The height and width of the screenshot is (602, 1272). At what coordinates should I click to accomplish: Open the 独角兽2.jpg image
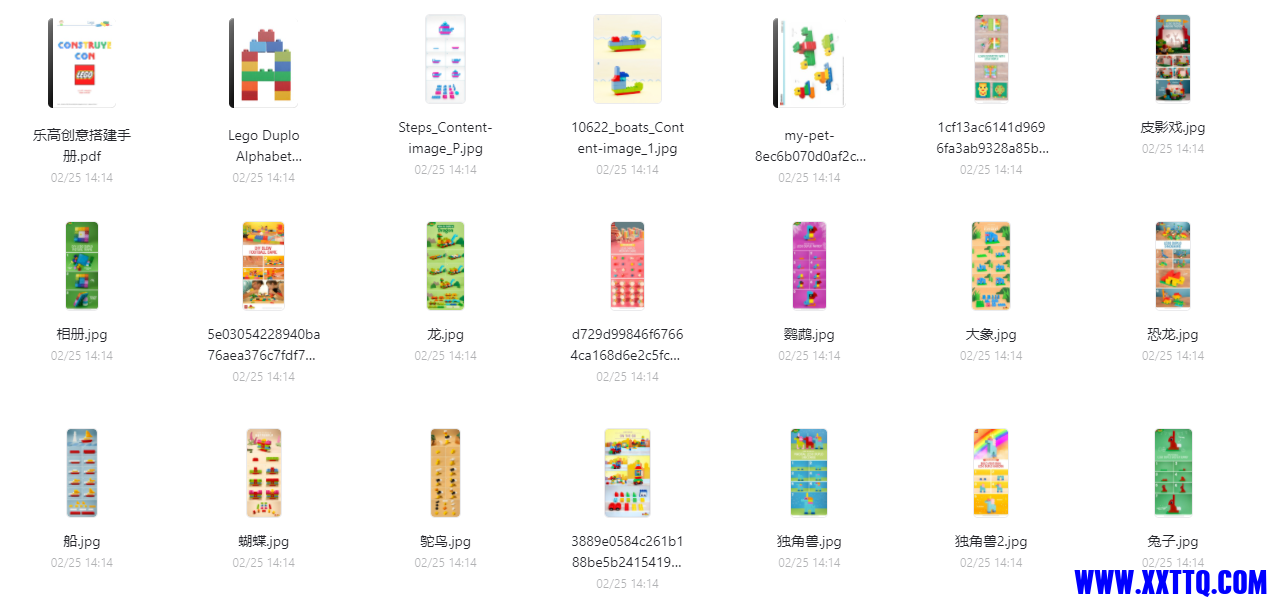[x=991, y=473]
